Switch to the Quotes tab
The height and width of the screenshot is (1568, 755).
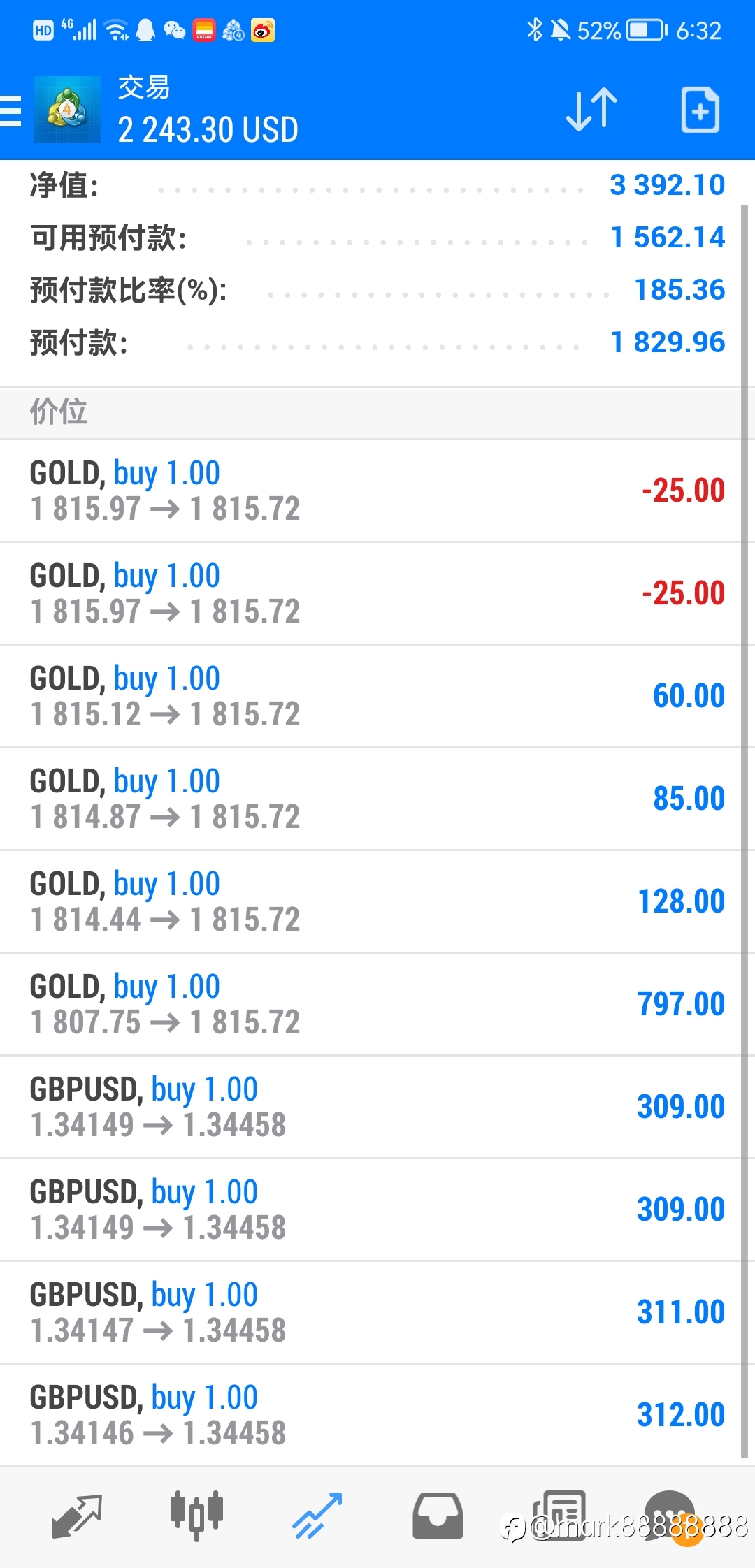tap(77, 1516)
